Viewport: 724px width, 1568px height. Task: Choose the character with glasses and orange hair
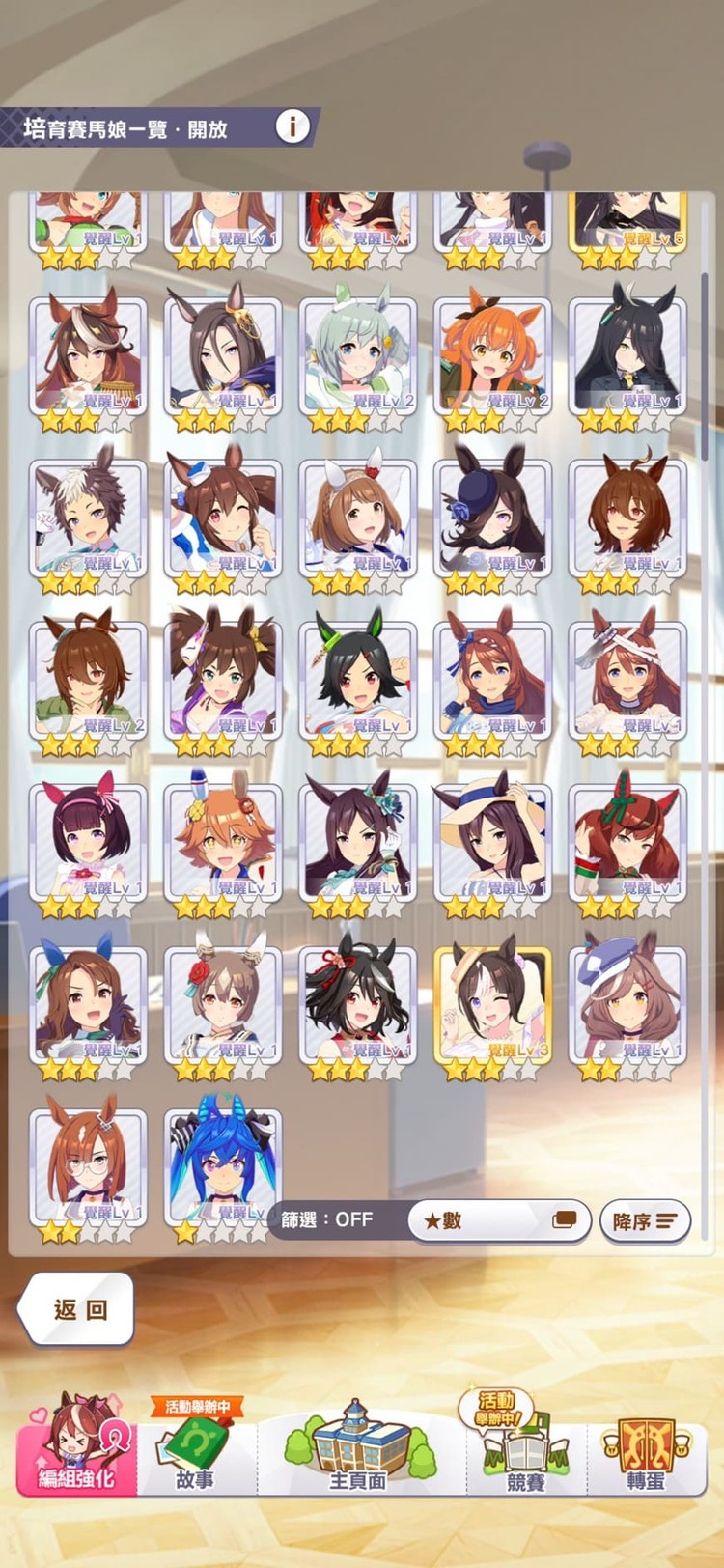point(88,1163)
